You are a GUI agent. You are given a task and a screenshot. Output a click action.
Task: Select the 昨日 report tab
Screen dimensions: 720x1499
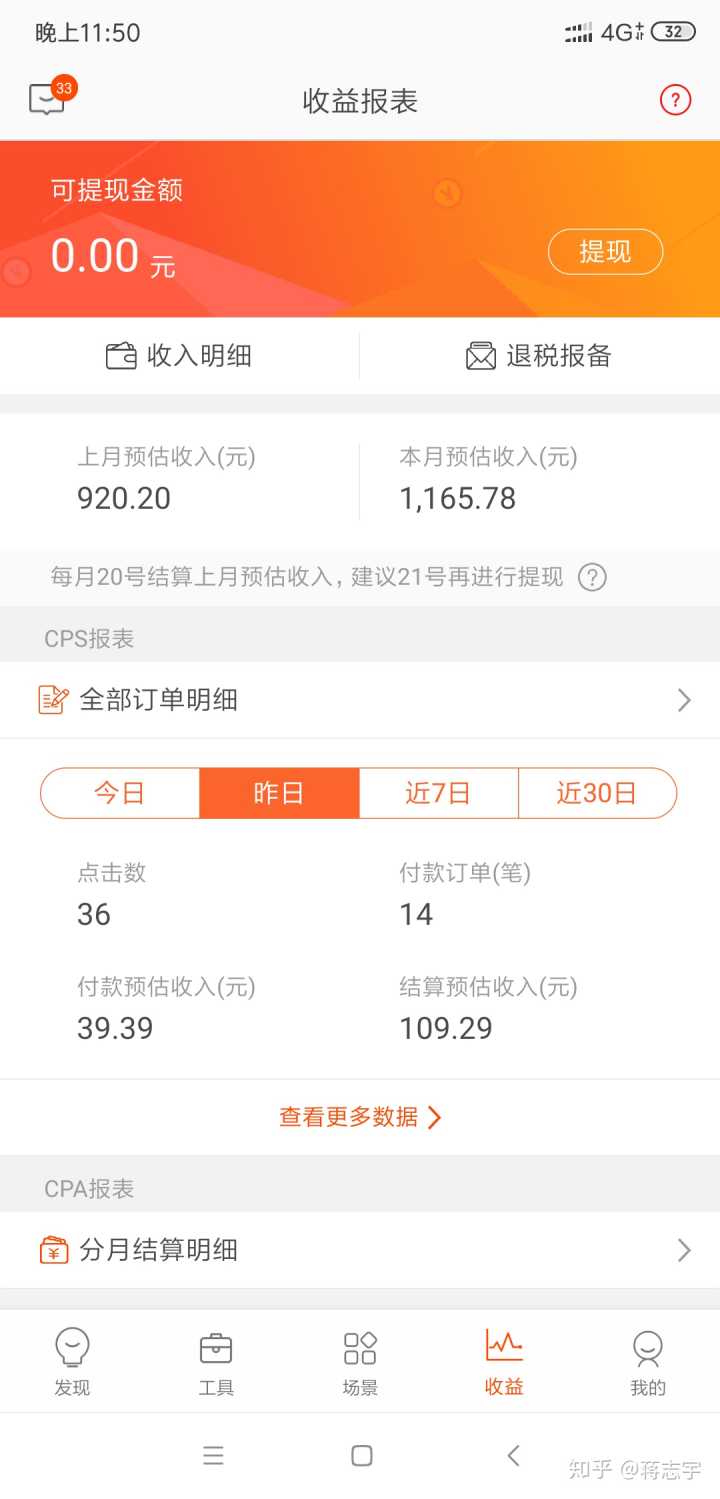point(279,793)
